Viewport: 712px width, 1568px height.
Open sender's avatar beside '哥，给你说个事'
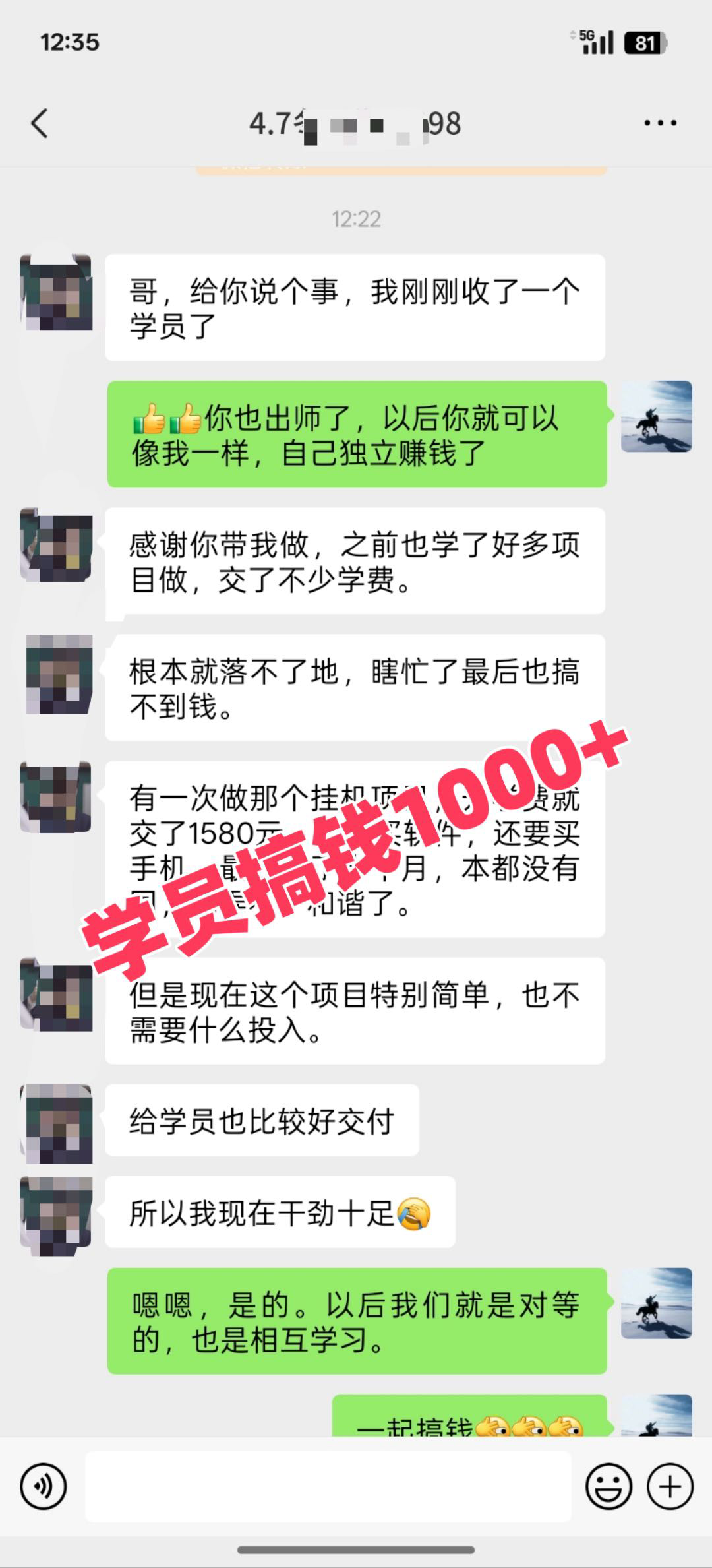(x=56, y=292)
